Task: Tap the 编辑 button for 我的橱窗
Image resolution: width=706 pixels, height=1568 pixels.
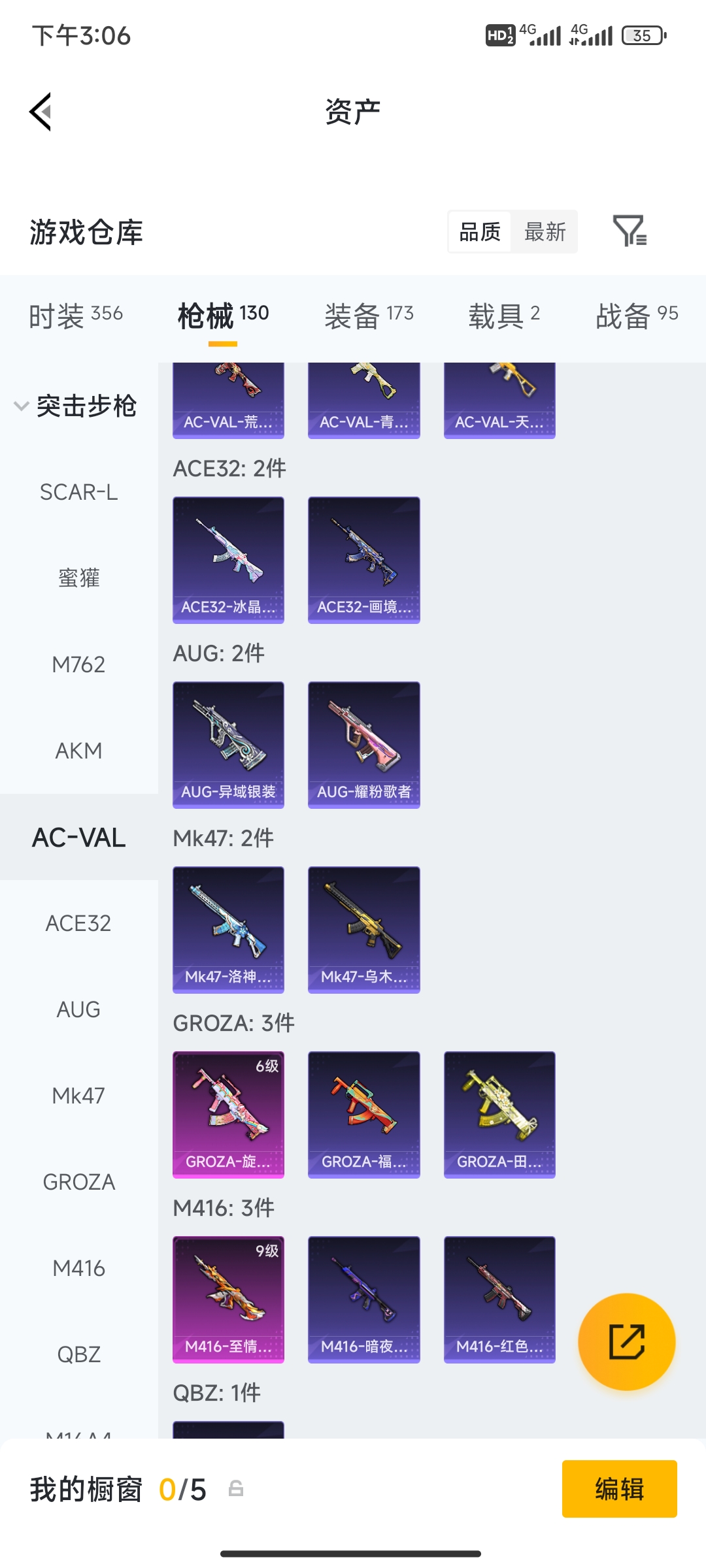Action: coord(620,1489)
